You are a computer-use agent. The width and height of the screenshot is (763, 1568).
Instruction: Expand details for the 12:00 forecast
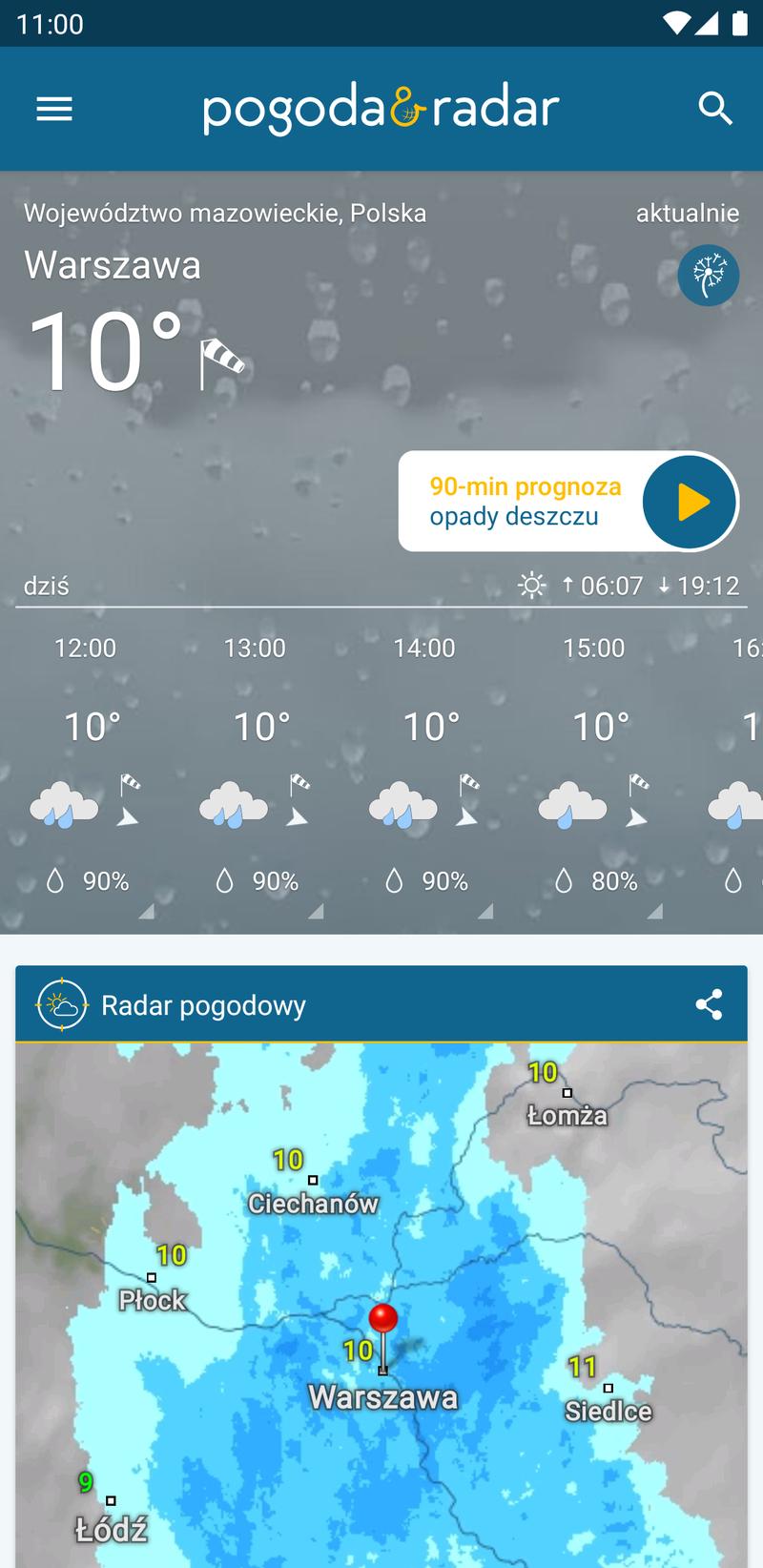[144, 911]
